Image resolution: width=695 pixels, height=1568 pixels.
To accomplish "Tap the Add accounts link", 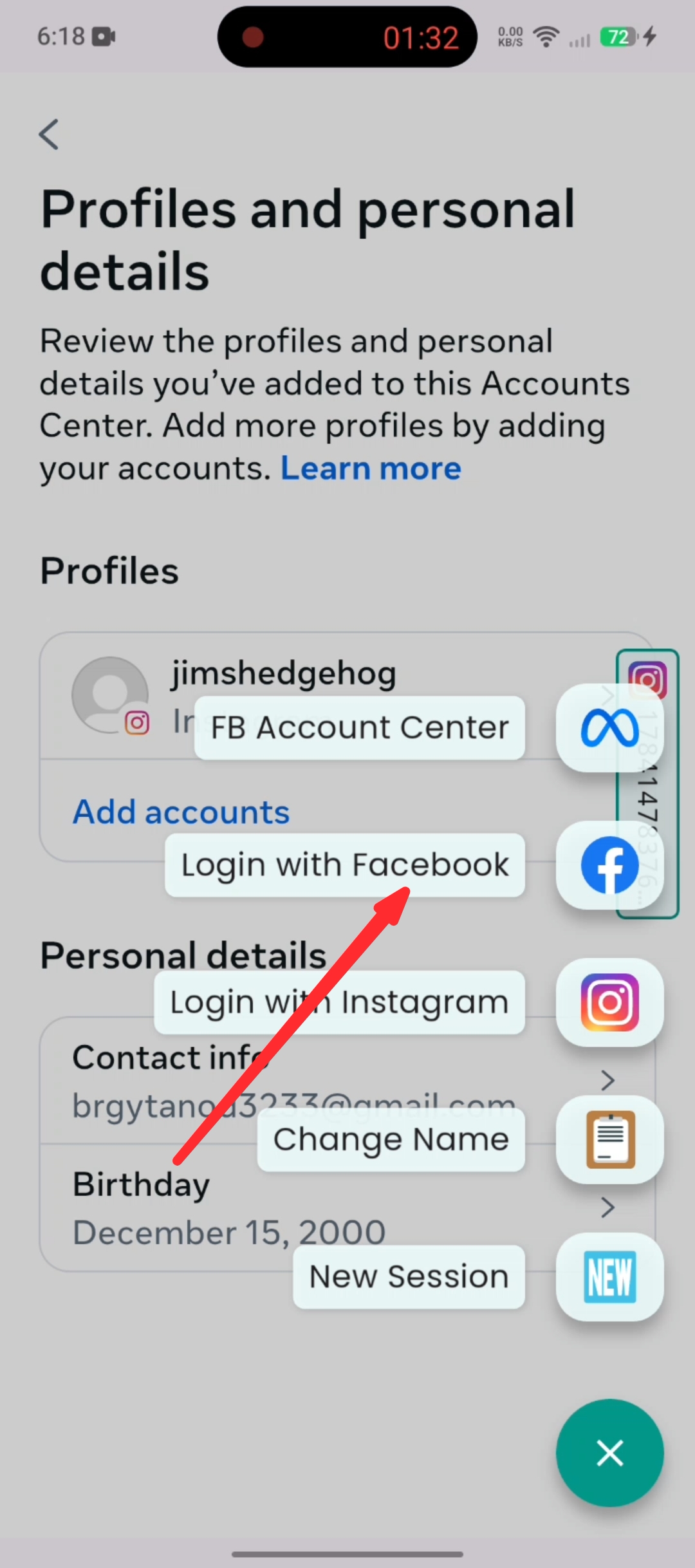I will (x=181, y=812).
